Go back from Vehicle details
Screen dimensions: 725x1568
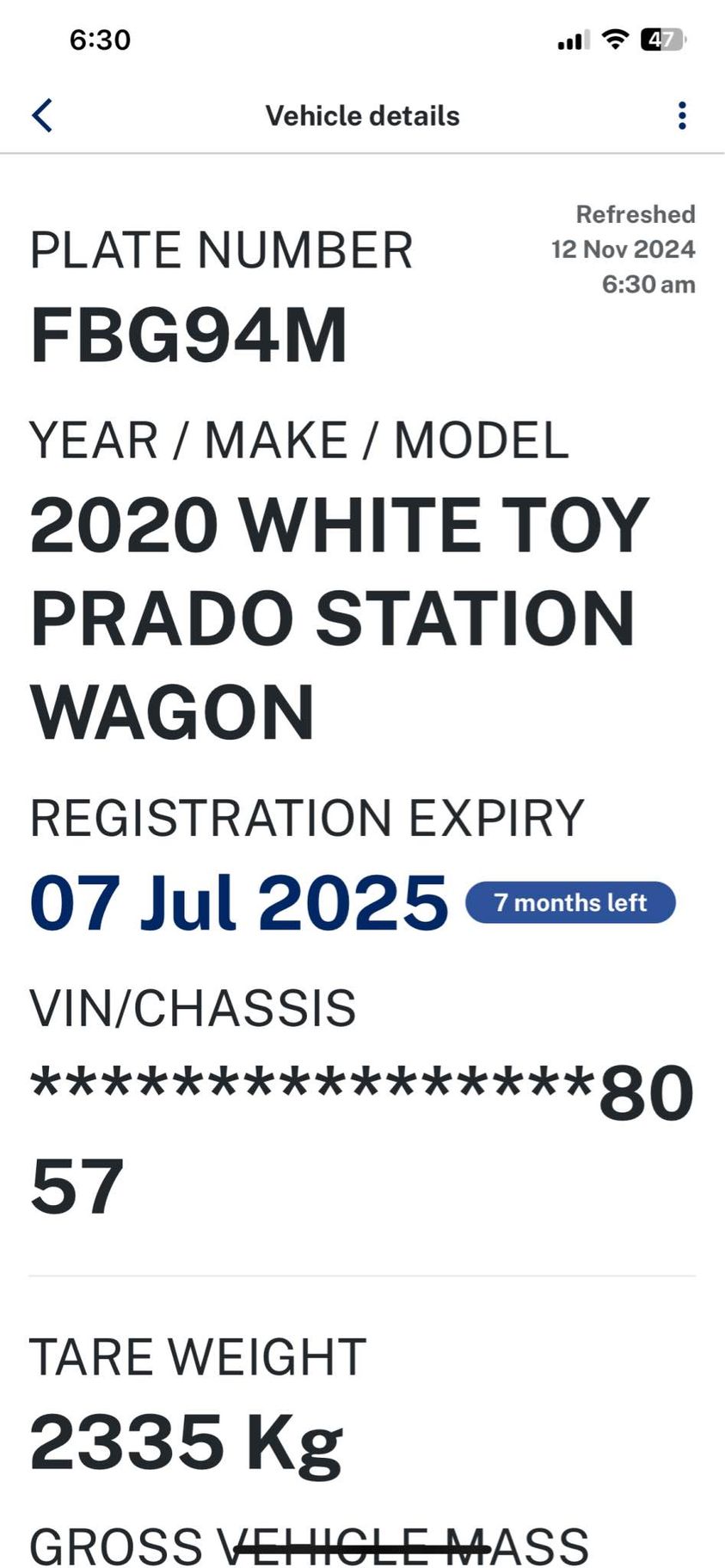click(x=42, y=115)
